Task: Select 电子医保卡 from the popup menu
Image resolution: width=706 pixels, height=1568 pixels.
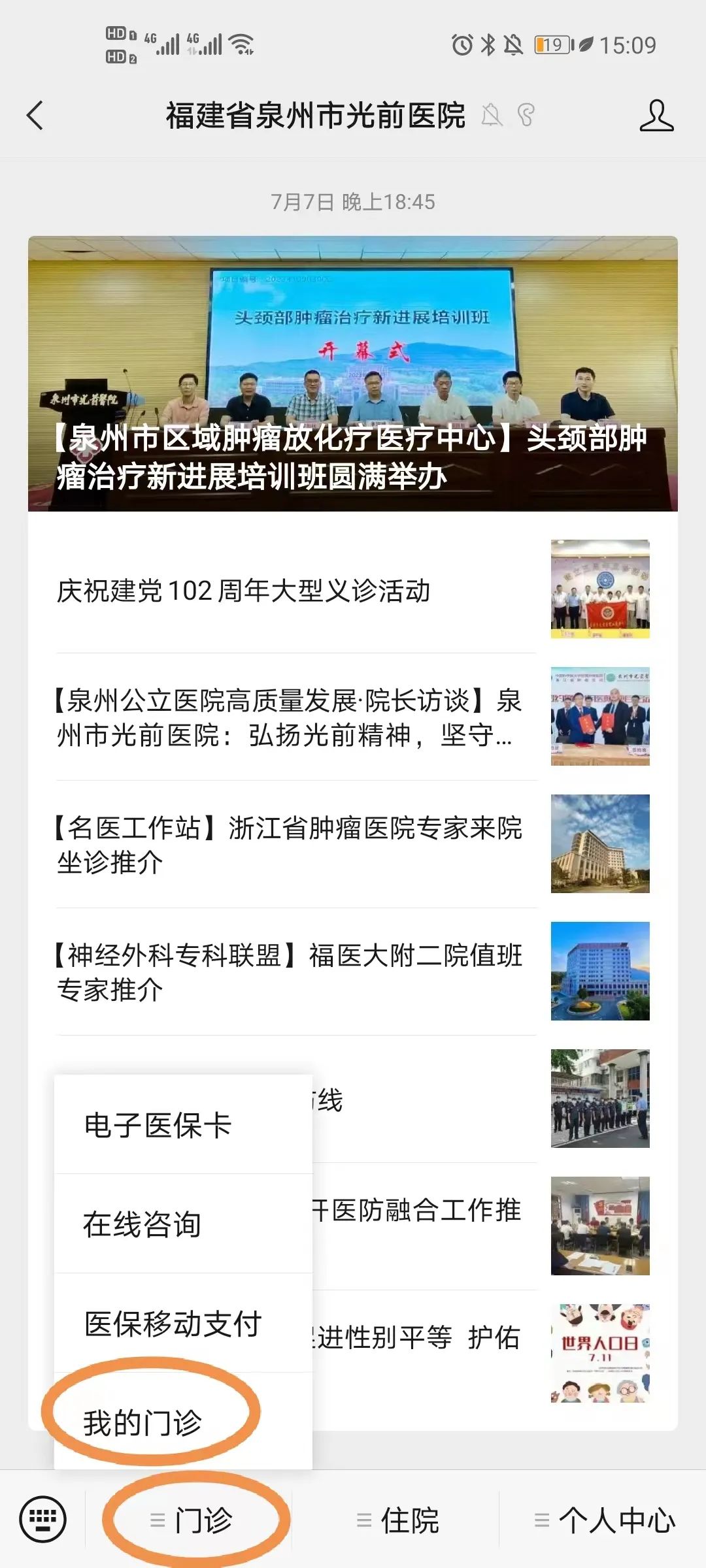Action: tap(158, 1125)
